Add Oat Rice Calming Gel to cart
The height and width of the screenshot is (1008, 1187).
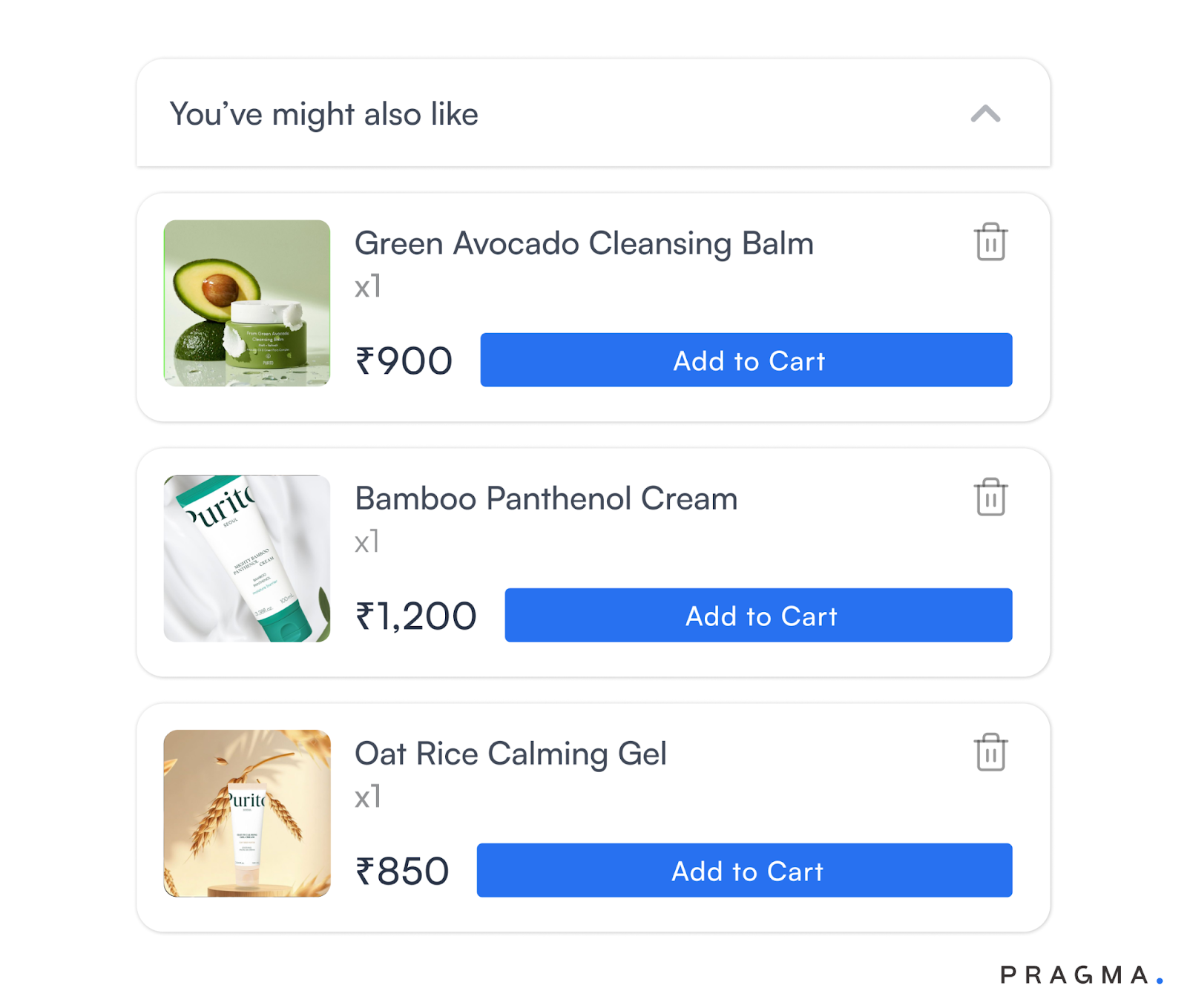[x=744, y=870]
